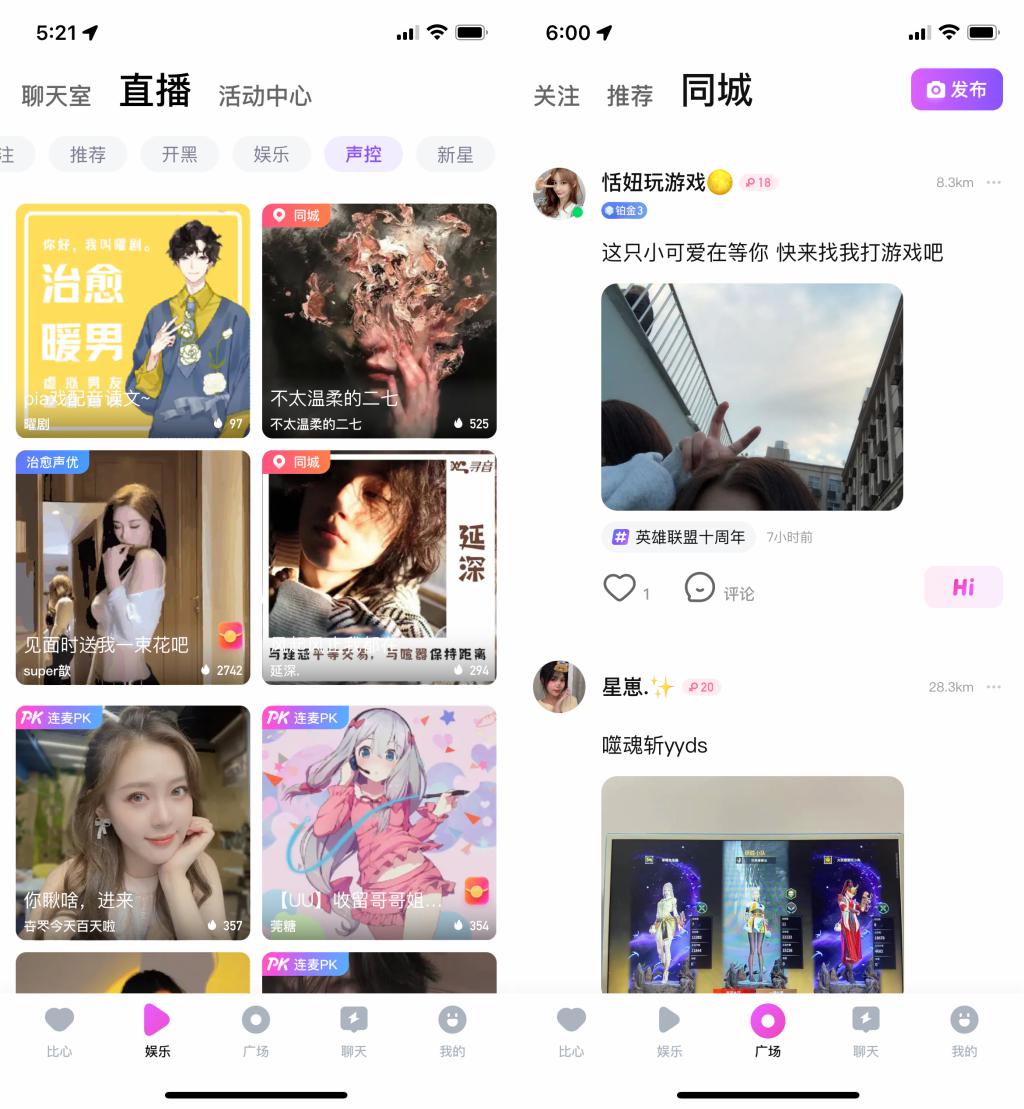Open the photo in 星崽's 噬魂斩yyds post
The image size is (1024, 1109).
point(752,885)
